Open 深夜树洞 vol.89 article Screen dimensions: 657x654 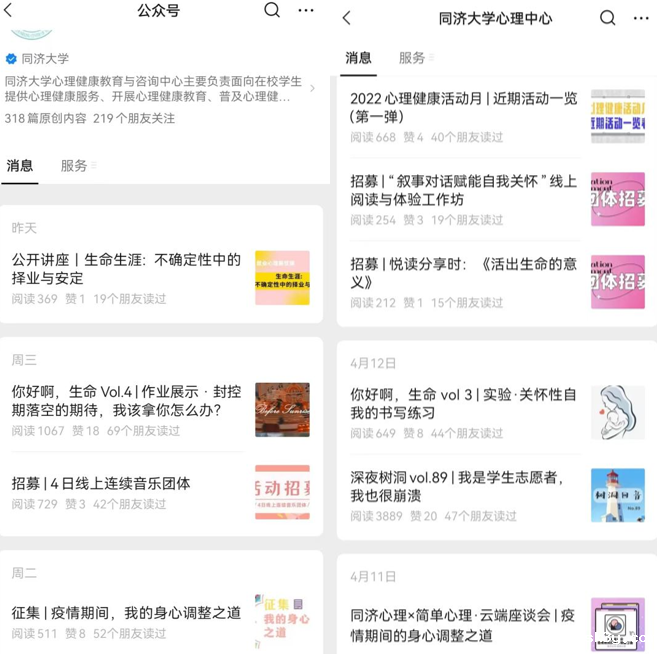pyautogui.click(x=463, y=487)
